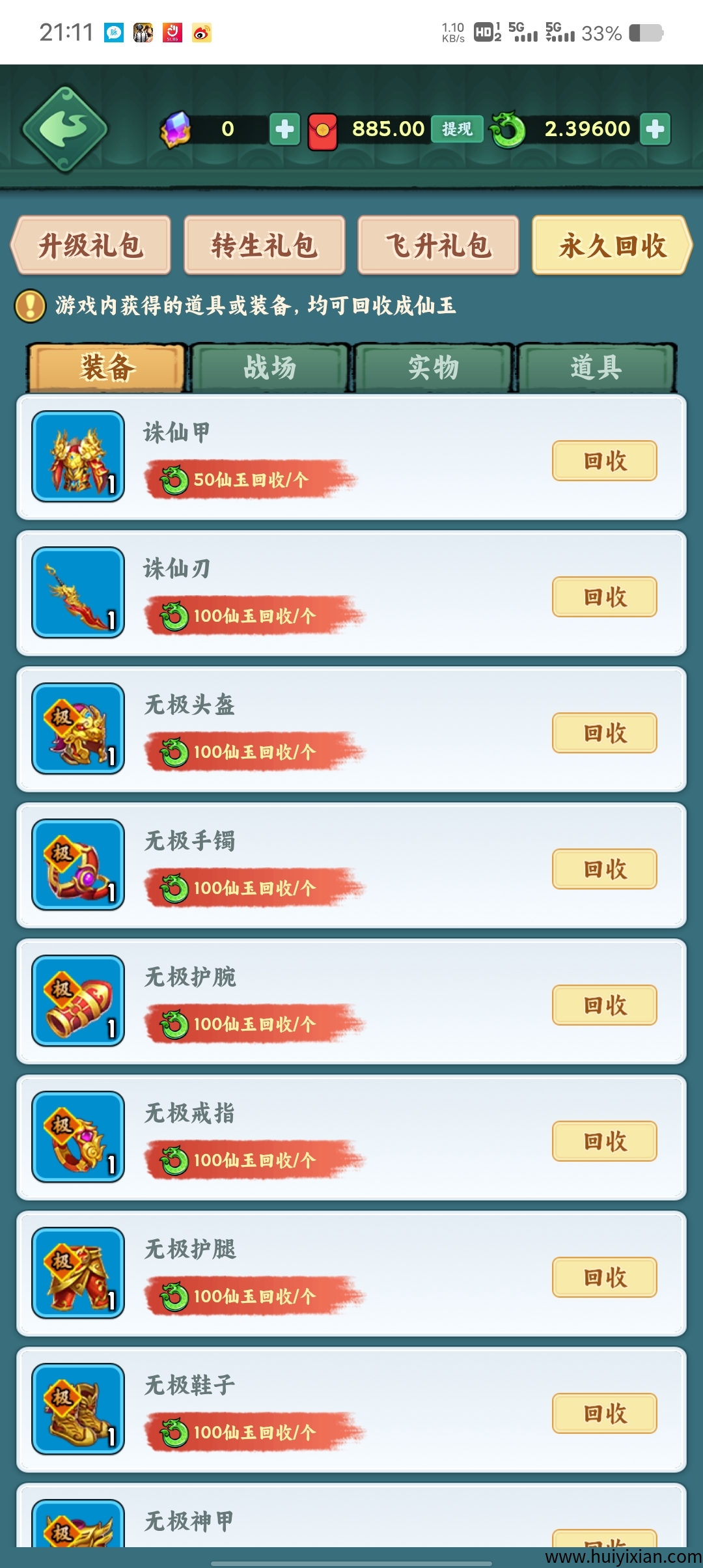
Task: Switch to 转生礼包 tab
Action: pos(264,245)
